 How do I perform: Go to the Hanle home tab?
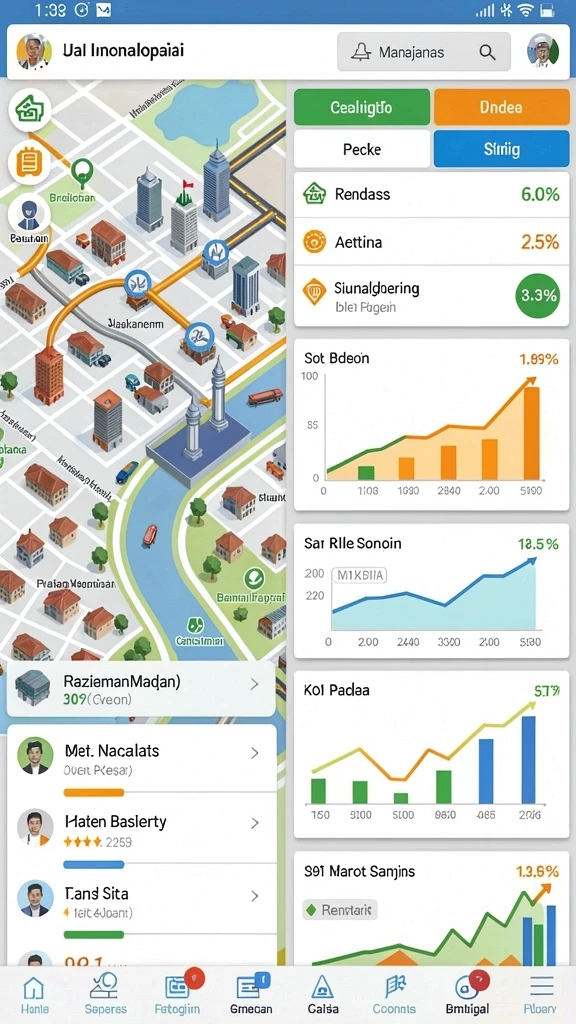click(34, 995)
